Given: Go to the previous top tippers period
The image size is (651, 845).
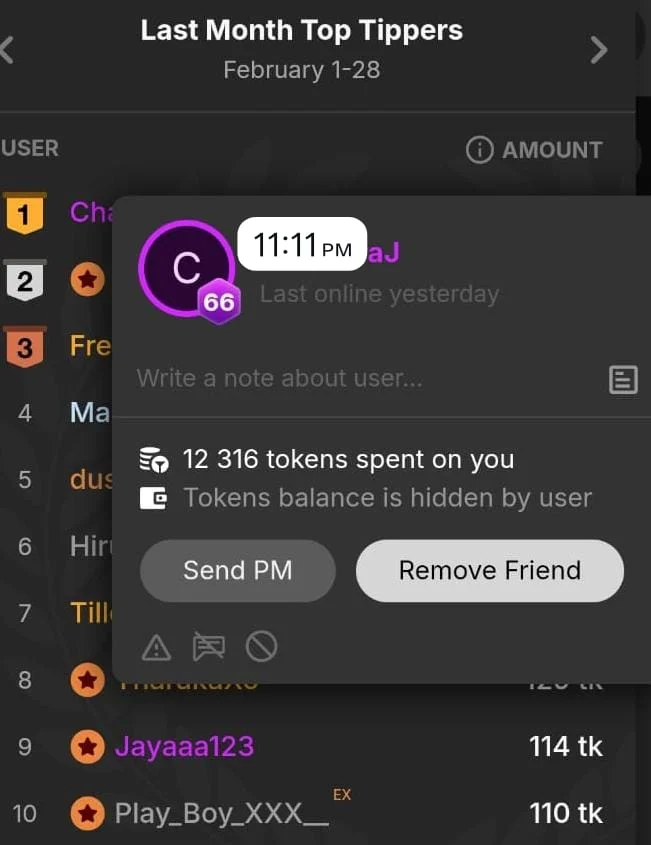Looking at the screenshot, I should 6,50.
